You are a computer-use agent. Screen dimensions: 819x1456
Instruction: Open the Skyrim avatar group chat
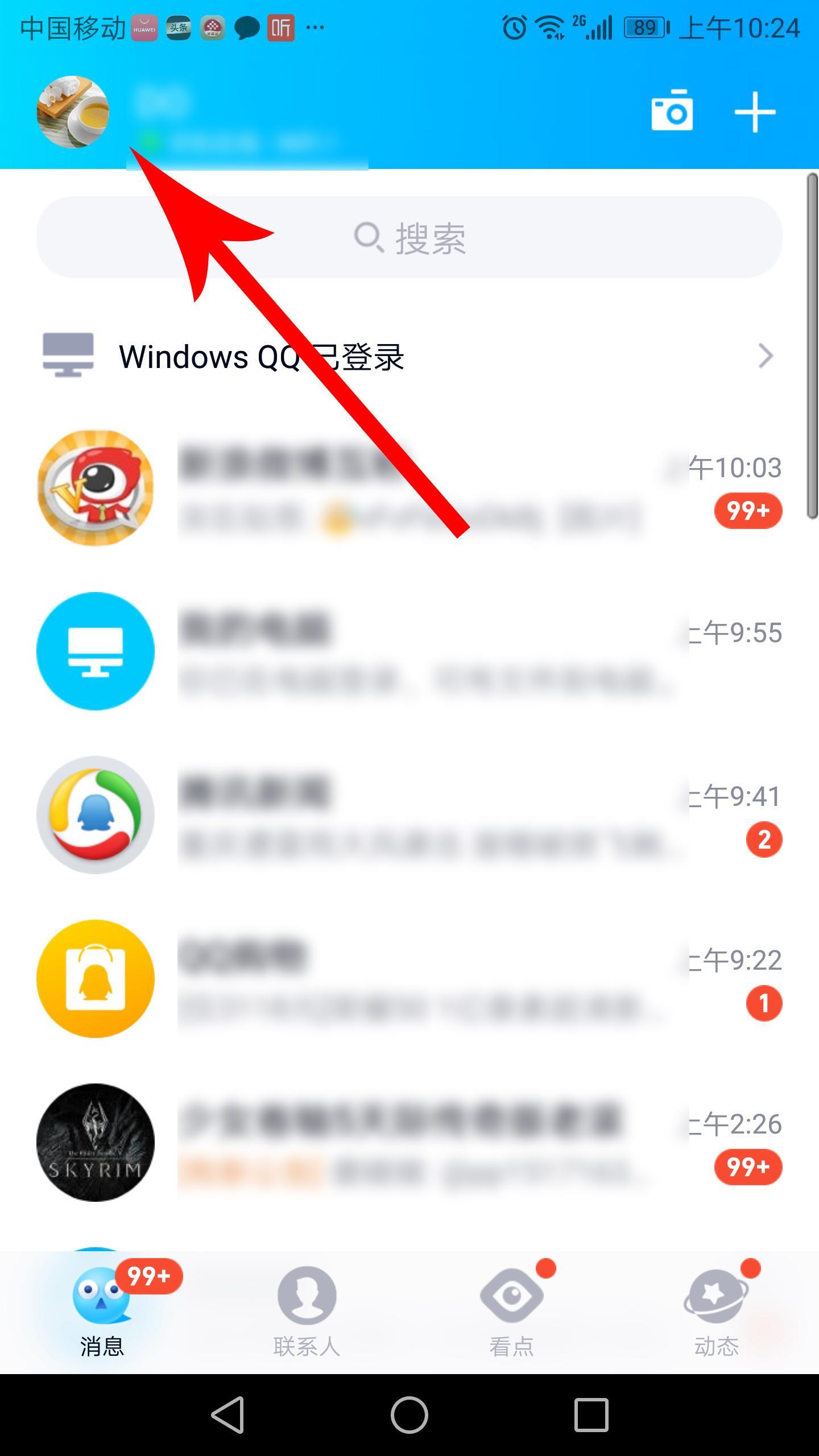409,1143
